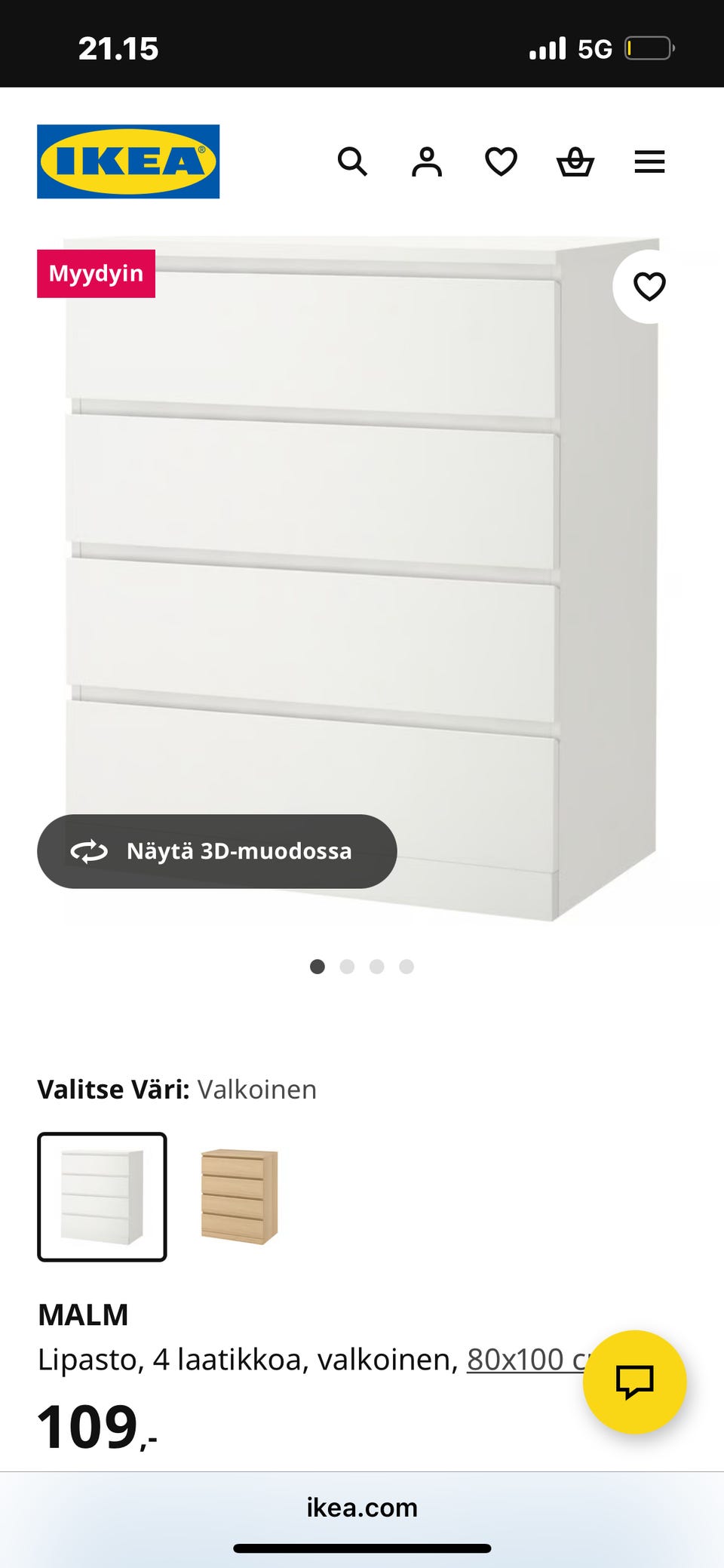Add the MALM dresser to favorites
Screen dimensions: 724x1568
pyautogui.click(x=649, y=286)
